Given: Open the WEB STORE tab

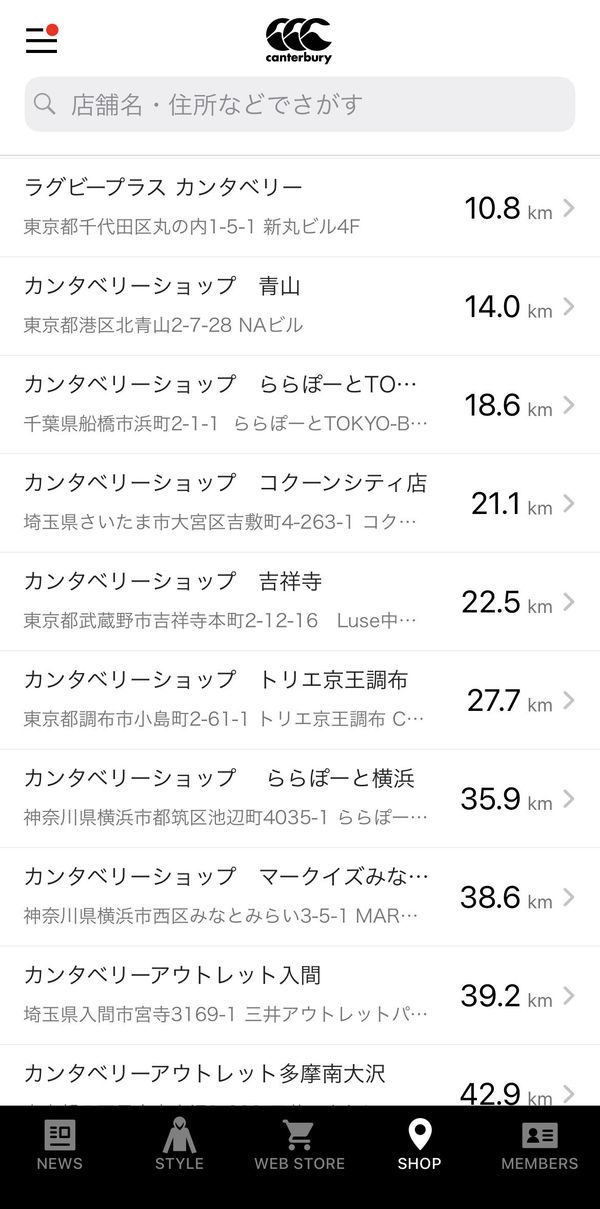Looking at the screenshot, I should 300,1145.
